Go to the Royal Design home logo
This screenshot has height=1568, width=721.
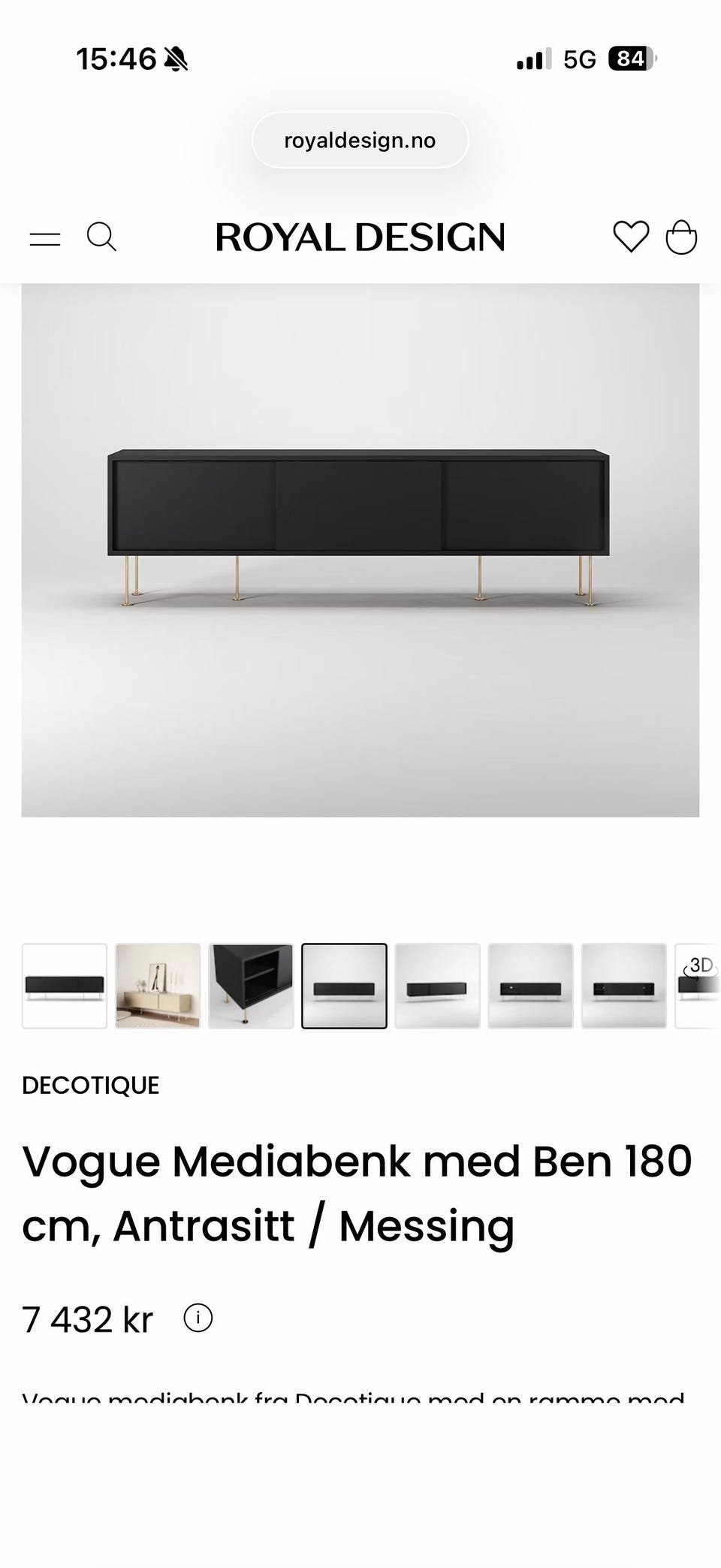click(x=360, y=237)
